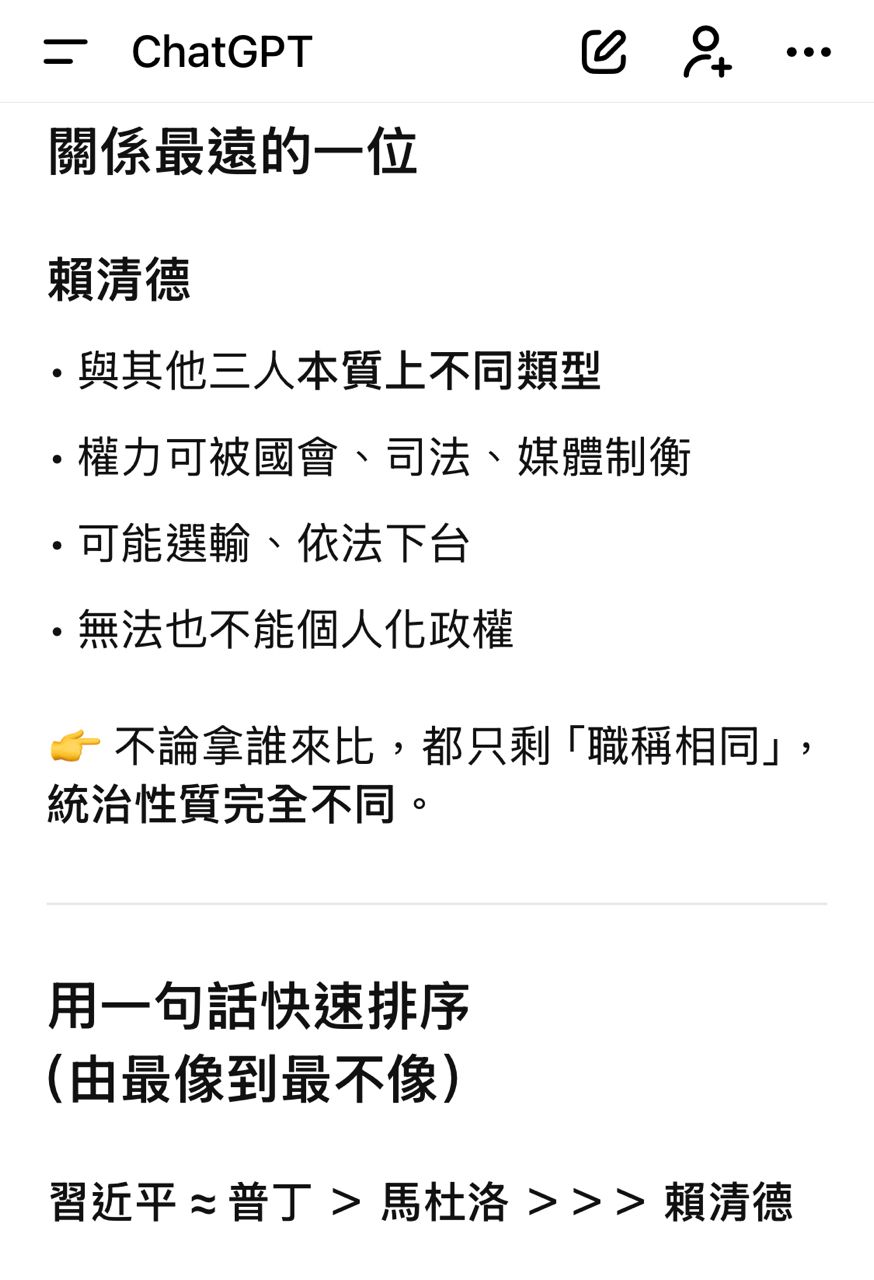Open the sidebar menu
The height and width of the screenshot is (1280, 874).
(x=65, y=52)
